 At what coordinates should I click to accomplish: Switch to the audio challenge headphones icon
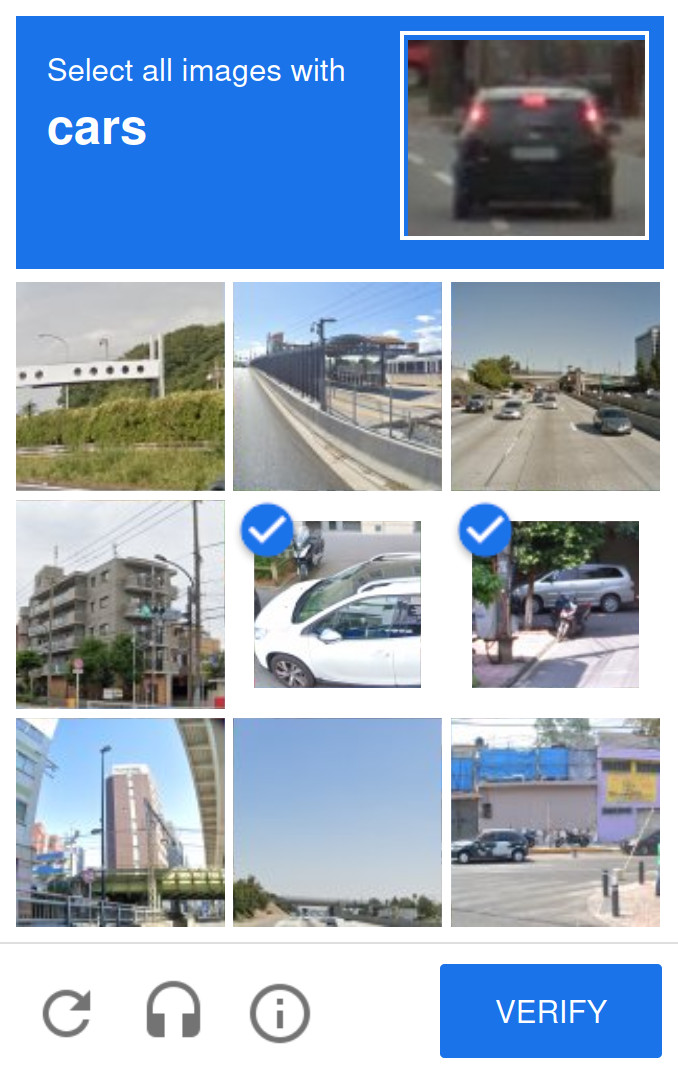(x=173, y=1012)
